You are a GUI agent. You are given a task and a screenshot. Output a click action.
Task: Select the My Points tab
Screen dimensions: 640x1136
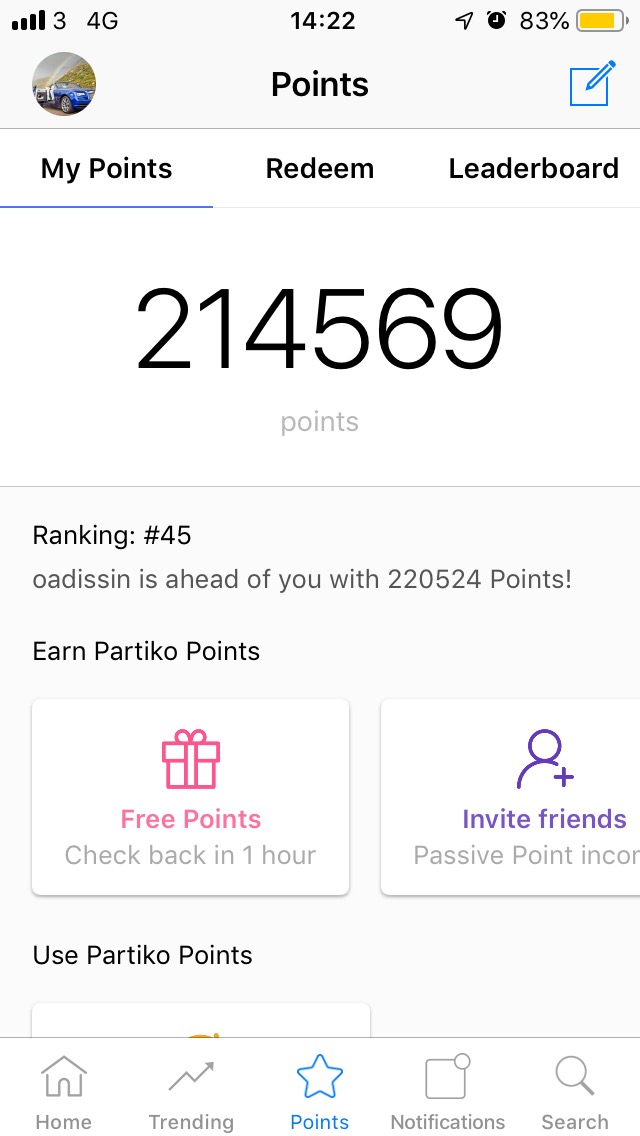tap(106, 169)
